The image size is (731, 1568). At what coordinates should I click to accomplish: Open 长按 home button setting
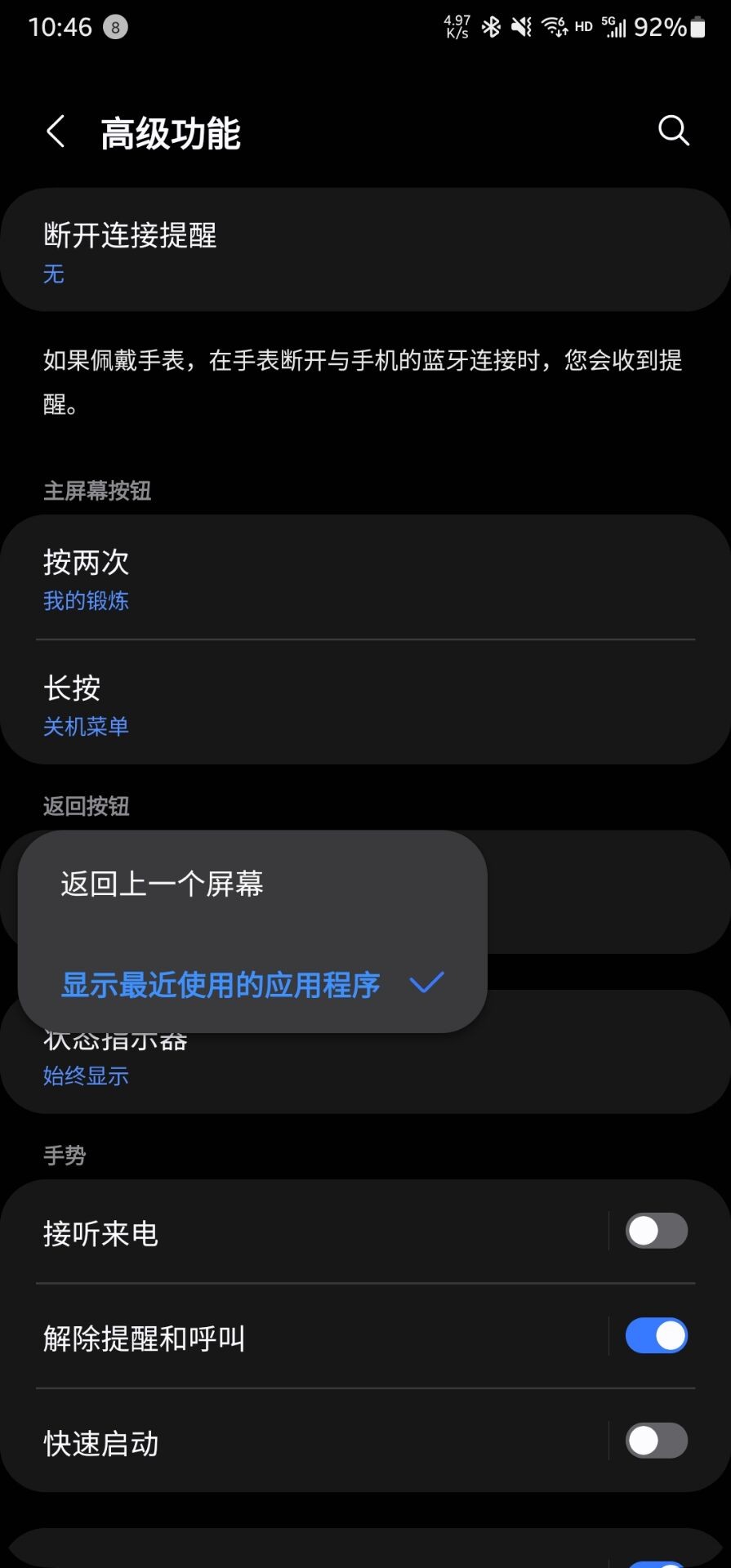pyautogui.click(x=365, y=704)
